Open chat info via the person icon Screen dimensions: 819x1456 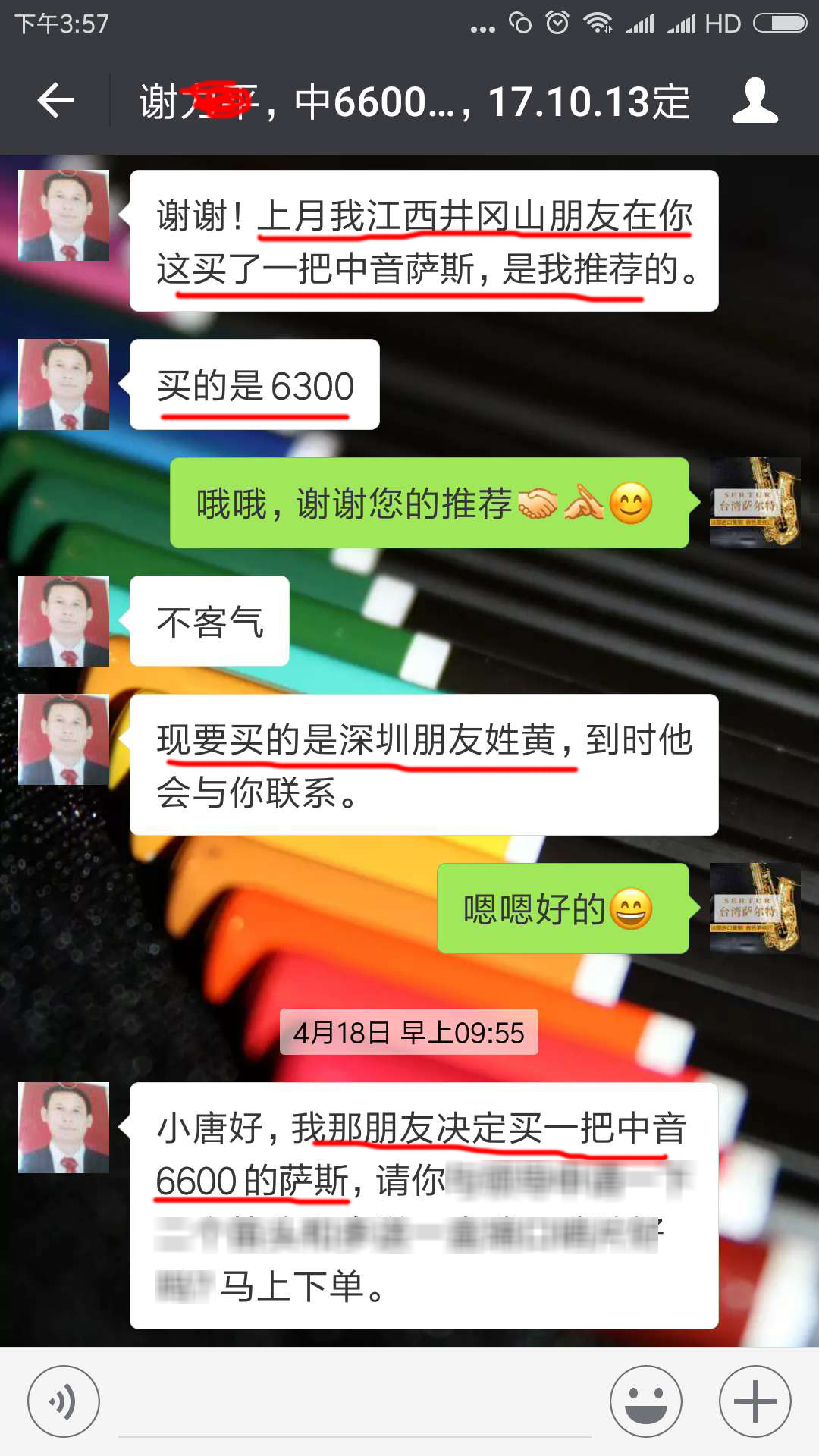point(755,101)
